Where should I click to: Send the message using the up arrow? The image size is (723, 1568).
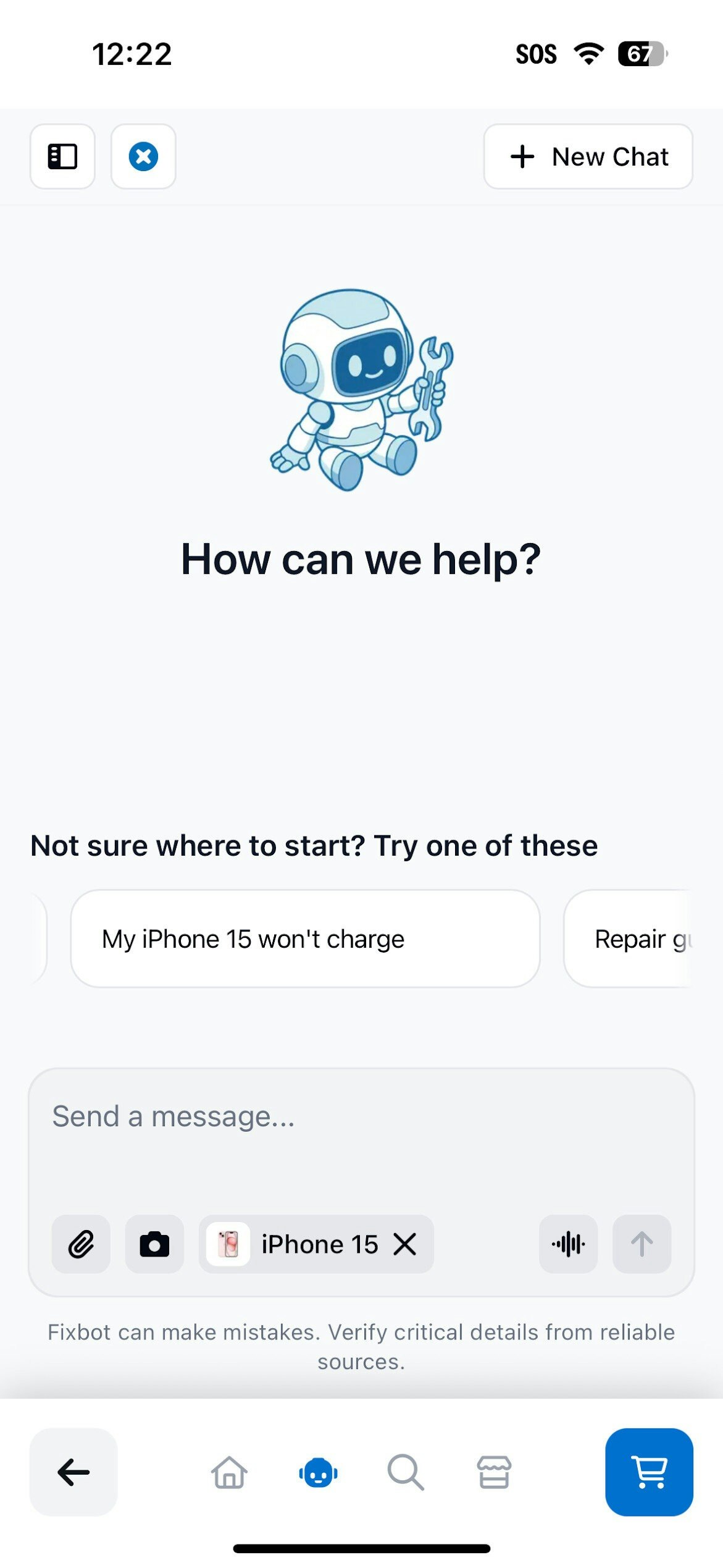pyautogui.click(x=642, y=1244)
